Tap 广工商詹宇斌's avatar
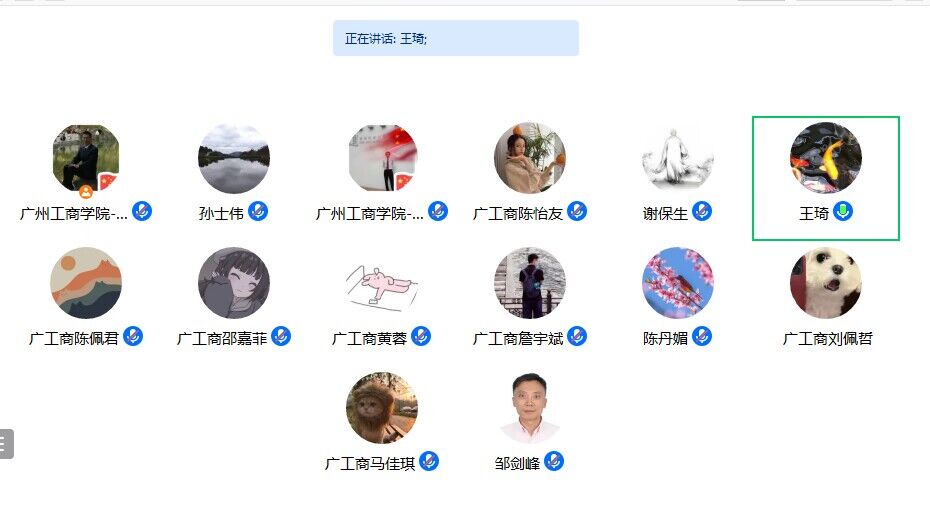The width and height of the screenshot is (930, 532). point(530,284)
